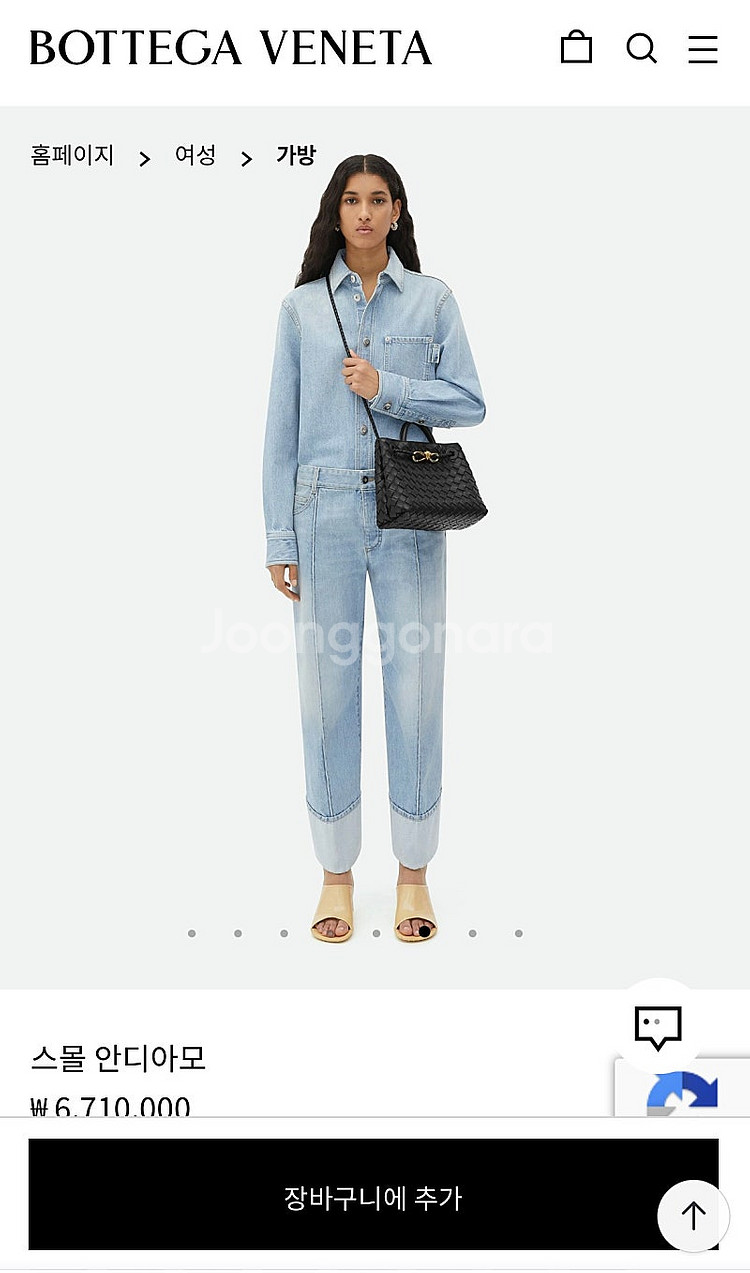Go to 홈페이지 breadcrumb
This screenshot has height=1273, width=750.
coord(72,156)
